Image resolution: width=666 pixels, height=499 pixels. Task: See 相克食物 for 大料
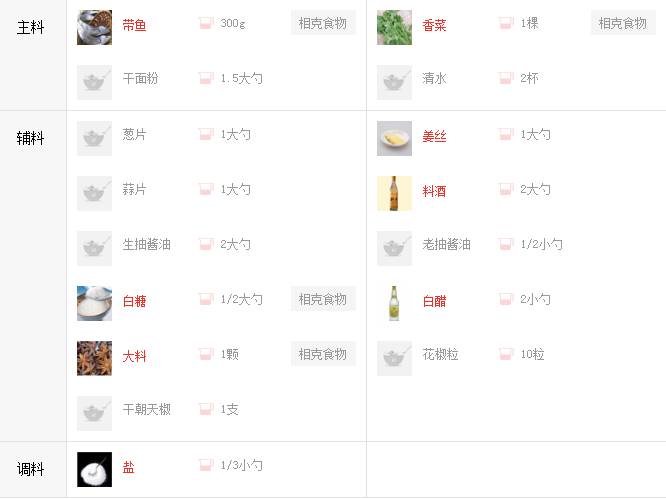pos(323,354)
